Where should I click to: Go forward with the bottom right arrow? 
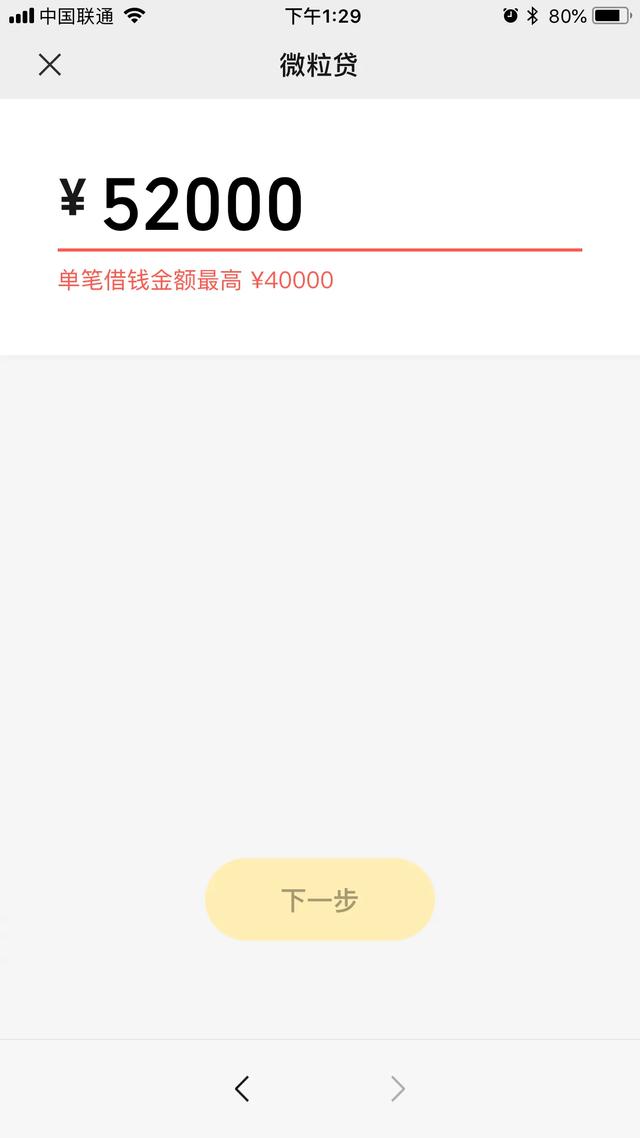[398, 1089]
